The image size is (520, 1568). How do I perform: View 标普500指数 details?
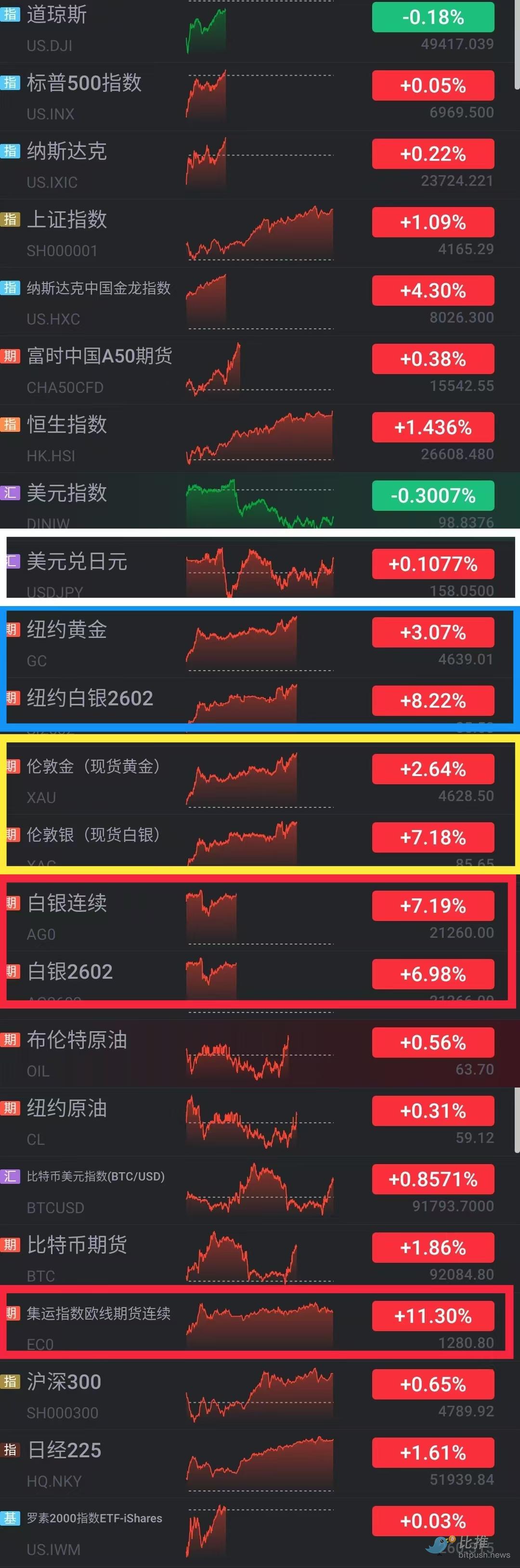(x=84, y=83)
